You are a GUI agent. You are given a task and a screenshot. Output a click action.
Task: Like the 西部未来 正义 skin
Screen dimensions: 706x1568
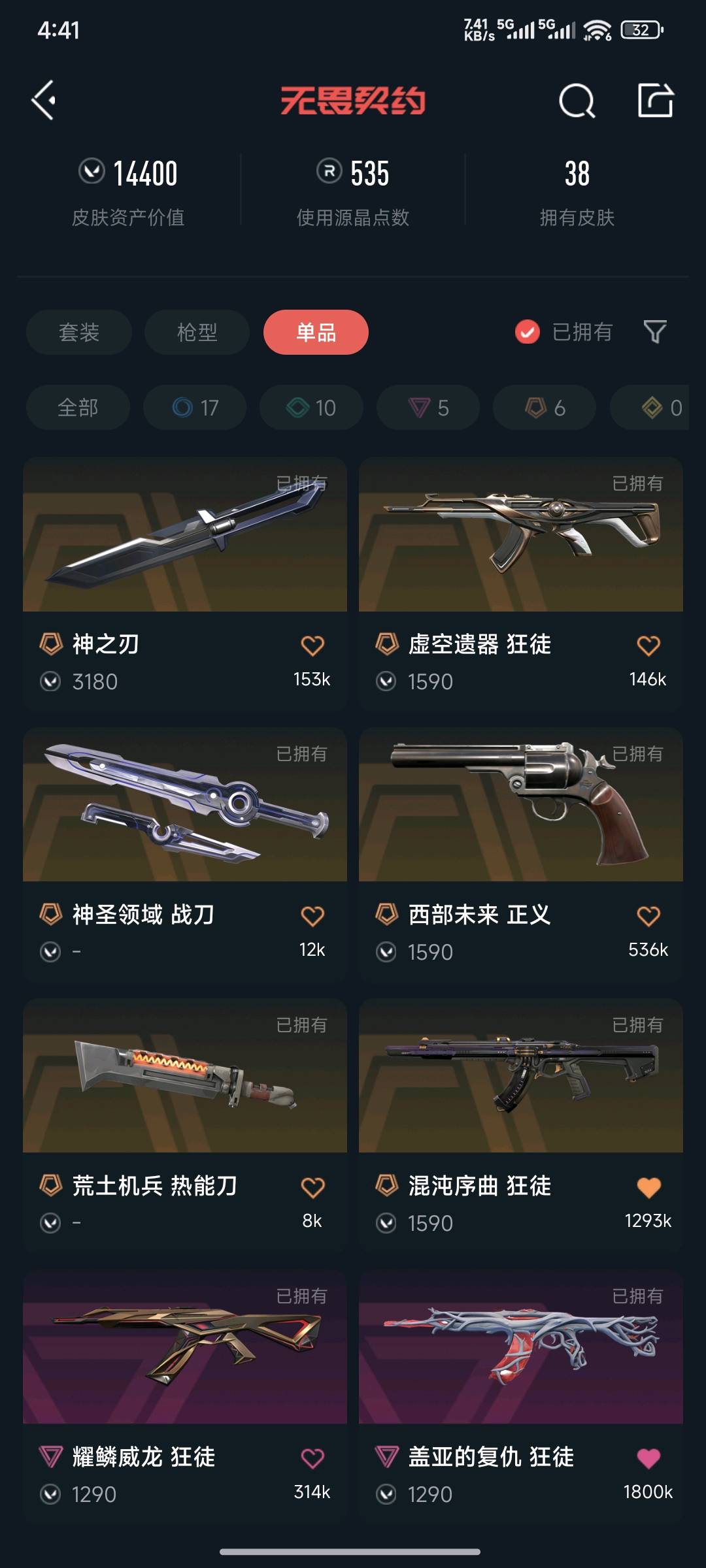tap(648, 916)
